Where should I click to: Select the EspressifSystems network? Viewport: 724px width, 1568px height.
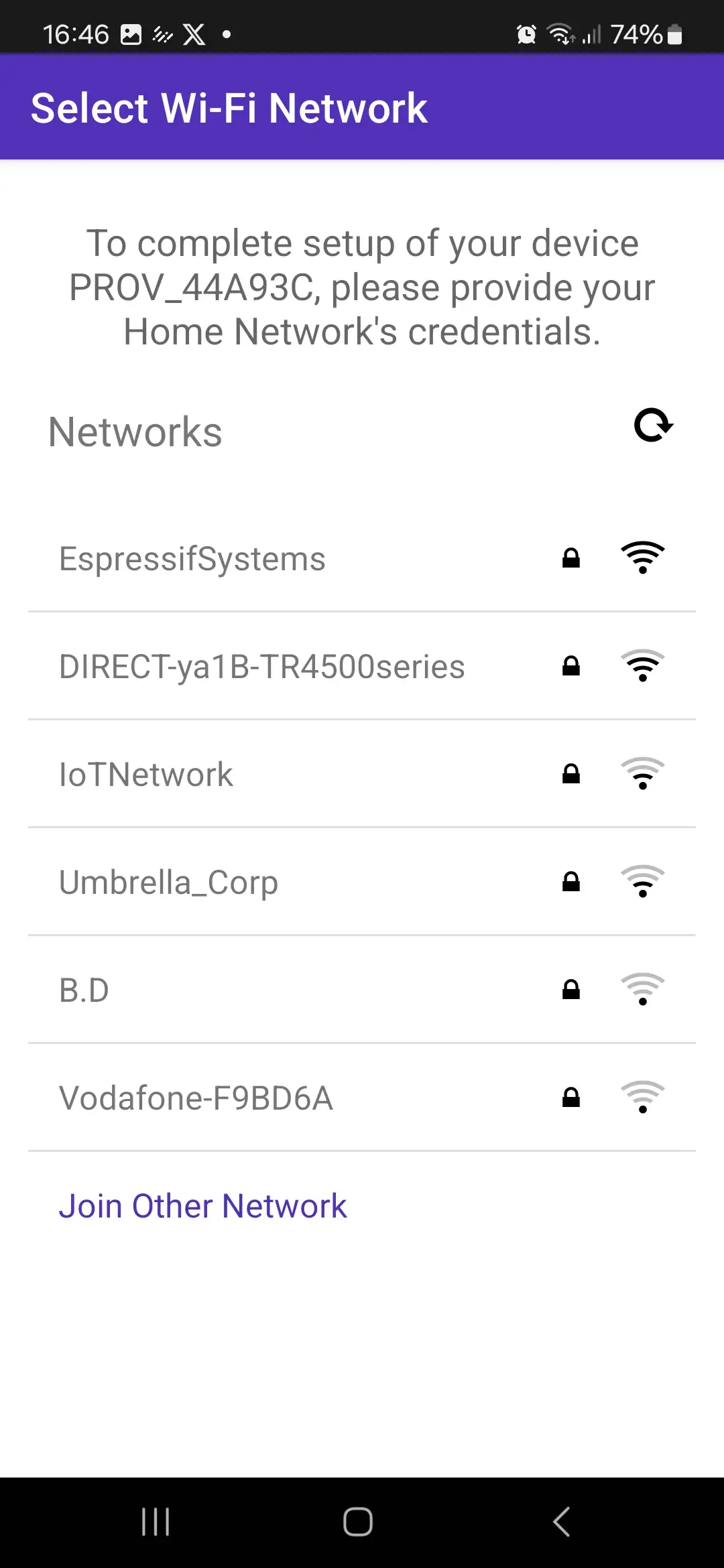[x=193, y=559]
